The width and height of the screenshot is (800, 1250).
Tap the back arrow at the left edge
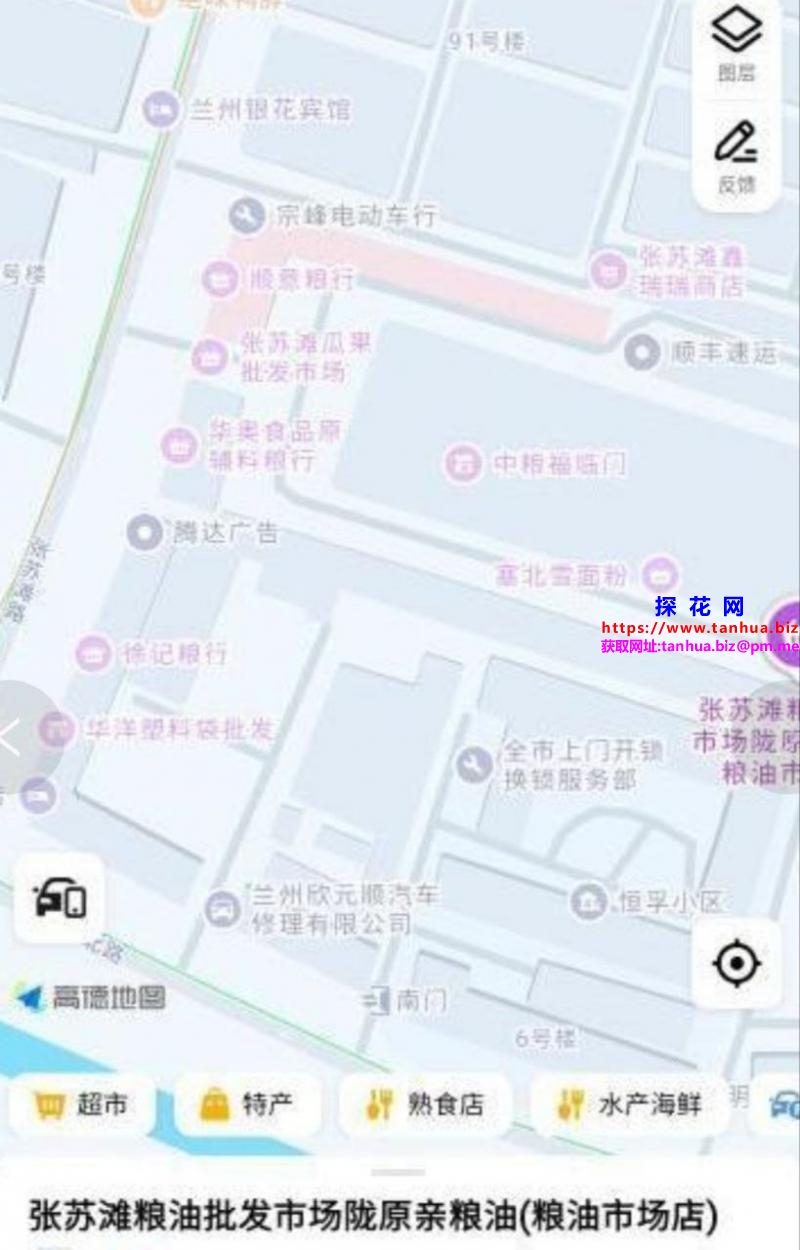pyautogui.click(x=12, y=739)
